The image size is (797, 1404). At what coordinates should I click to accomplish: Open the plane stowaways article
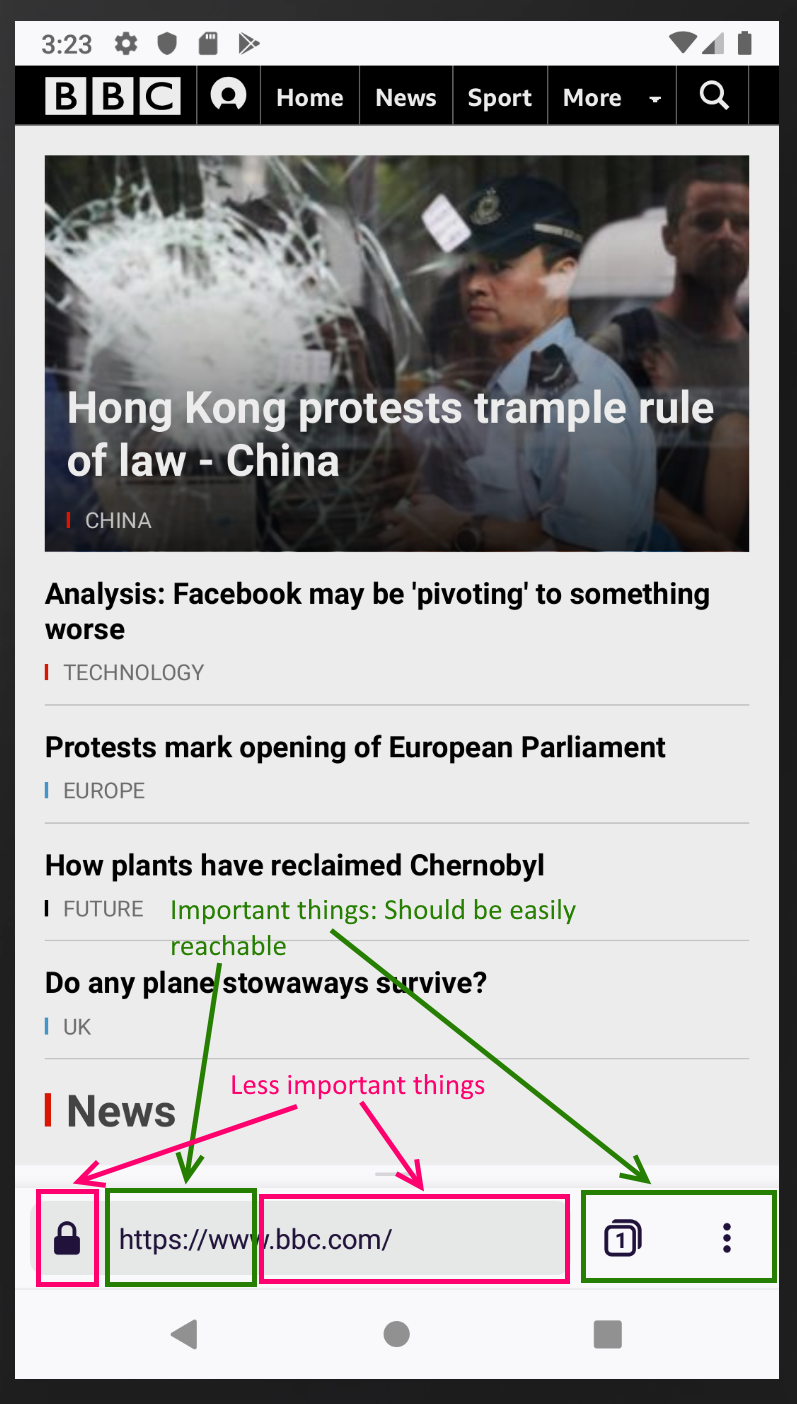[x=266, y=983]
